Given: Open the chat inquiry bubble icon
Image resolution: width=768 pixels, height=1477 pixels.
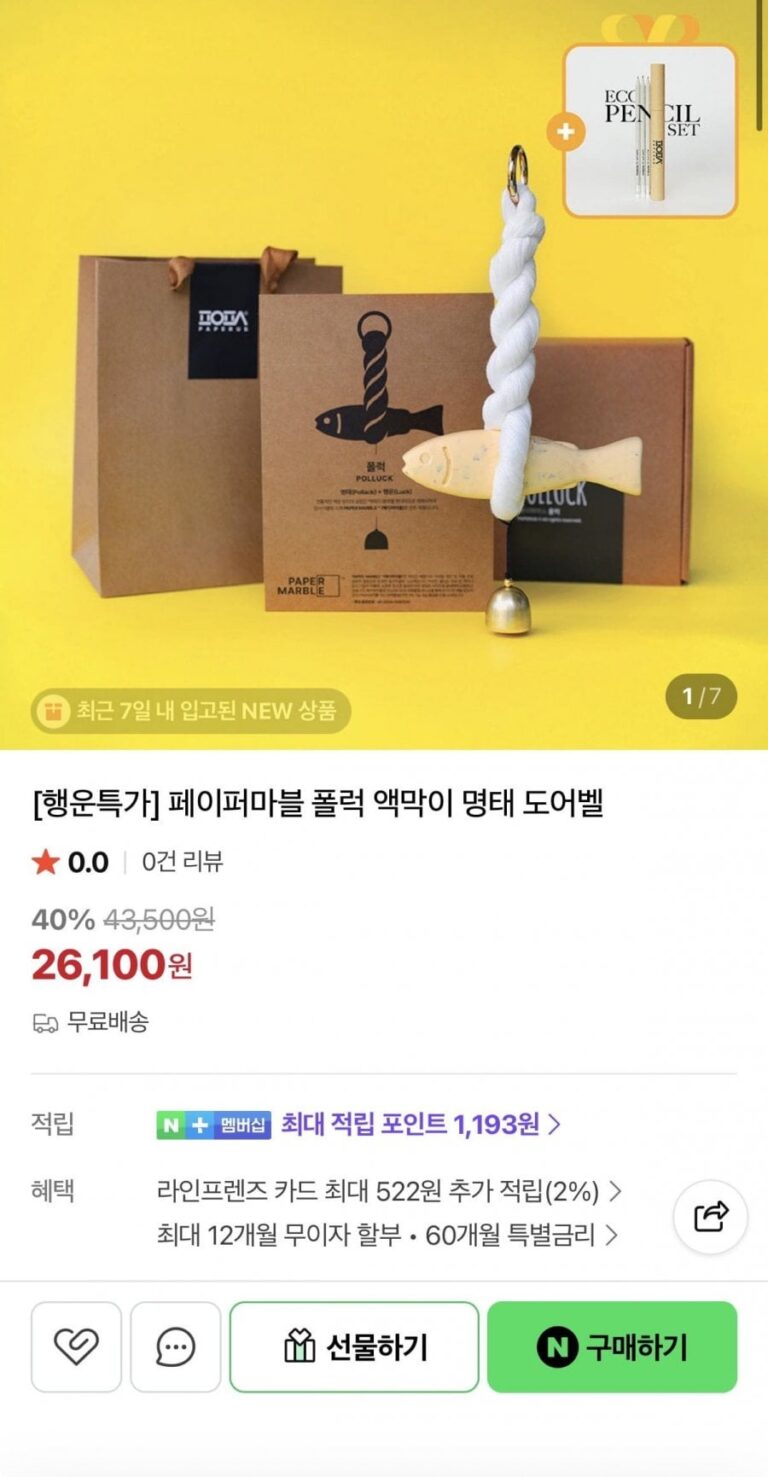Looking at the screenshot, I should coord(175,1347).
